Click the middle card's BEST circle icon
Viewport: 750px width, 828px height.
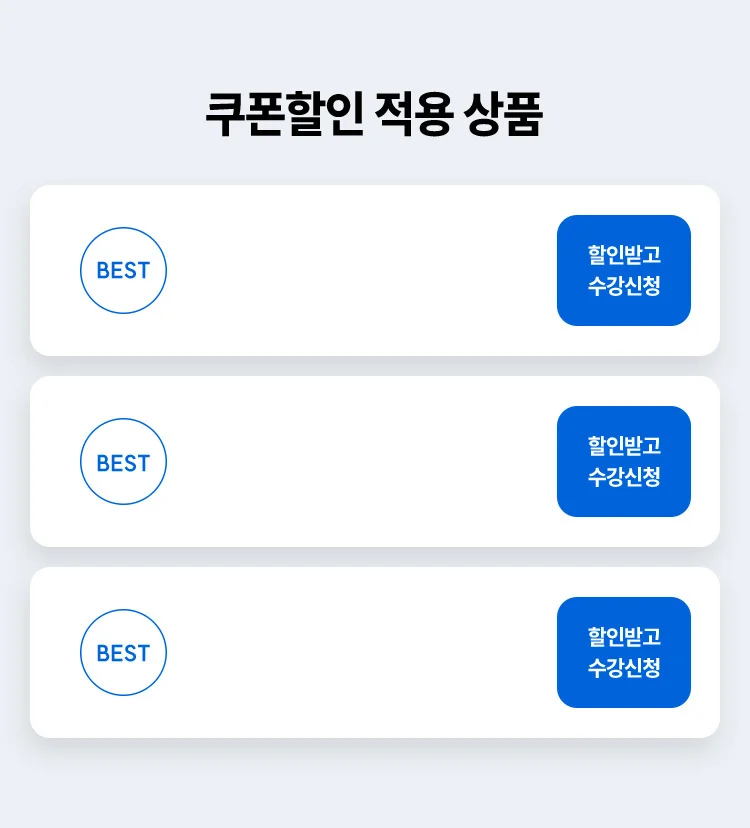(x=123, y=461)
